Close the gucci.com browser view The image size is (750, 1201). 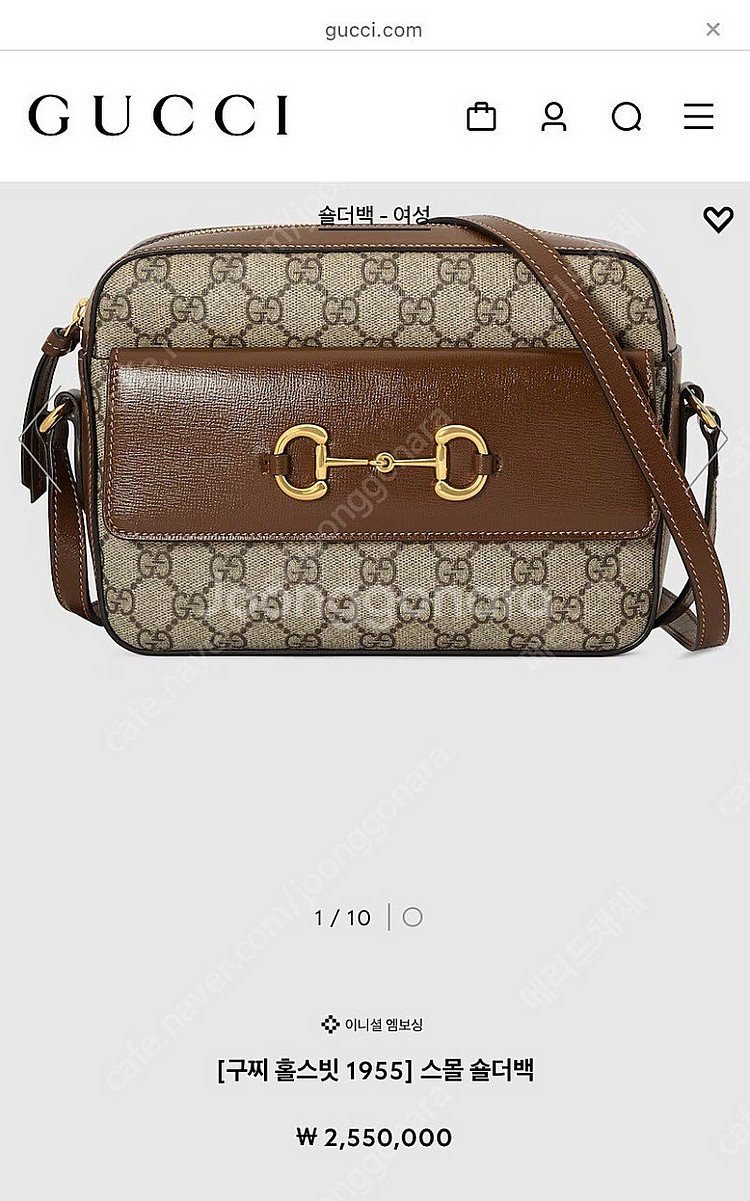point(712,30)
